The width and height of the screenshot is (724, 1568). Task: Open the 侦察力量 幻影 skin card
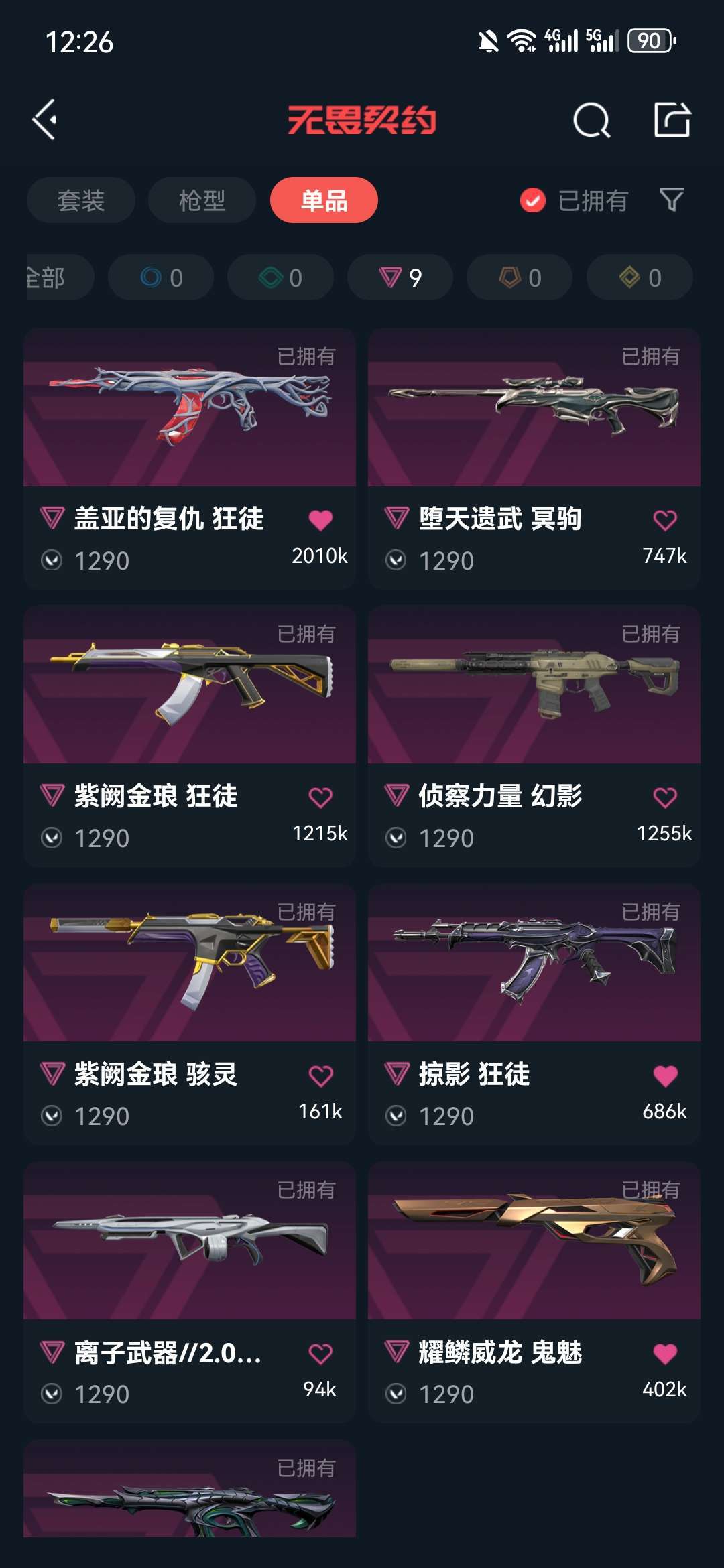pos(534,736)
